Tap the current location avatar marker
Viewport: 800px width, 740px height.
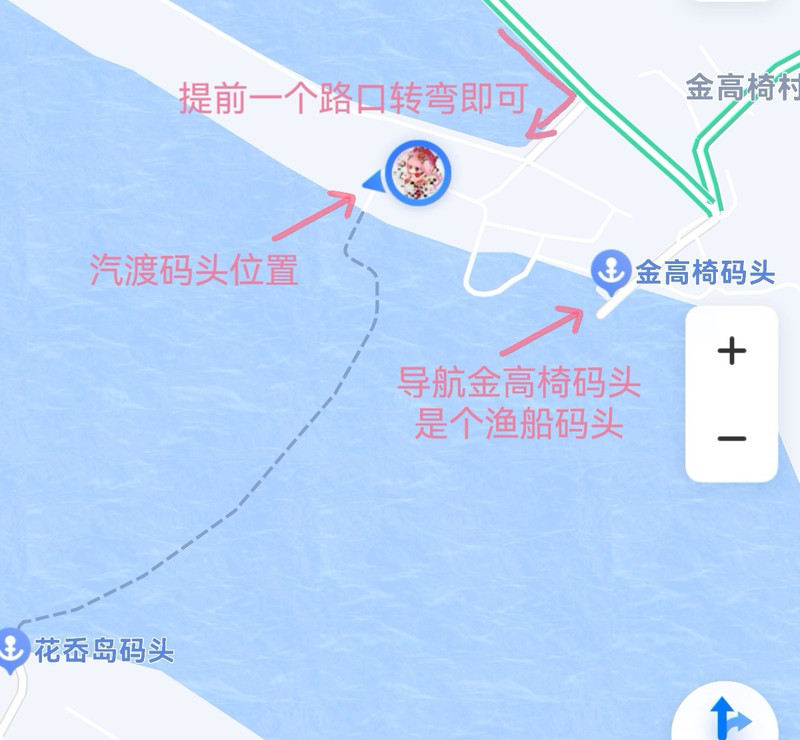tap(419, 174)
